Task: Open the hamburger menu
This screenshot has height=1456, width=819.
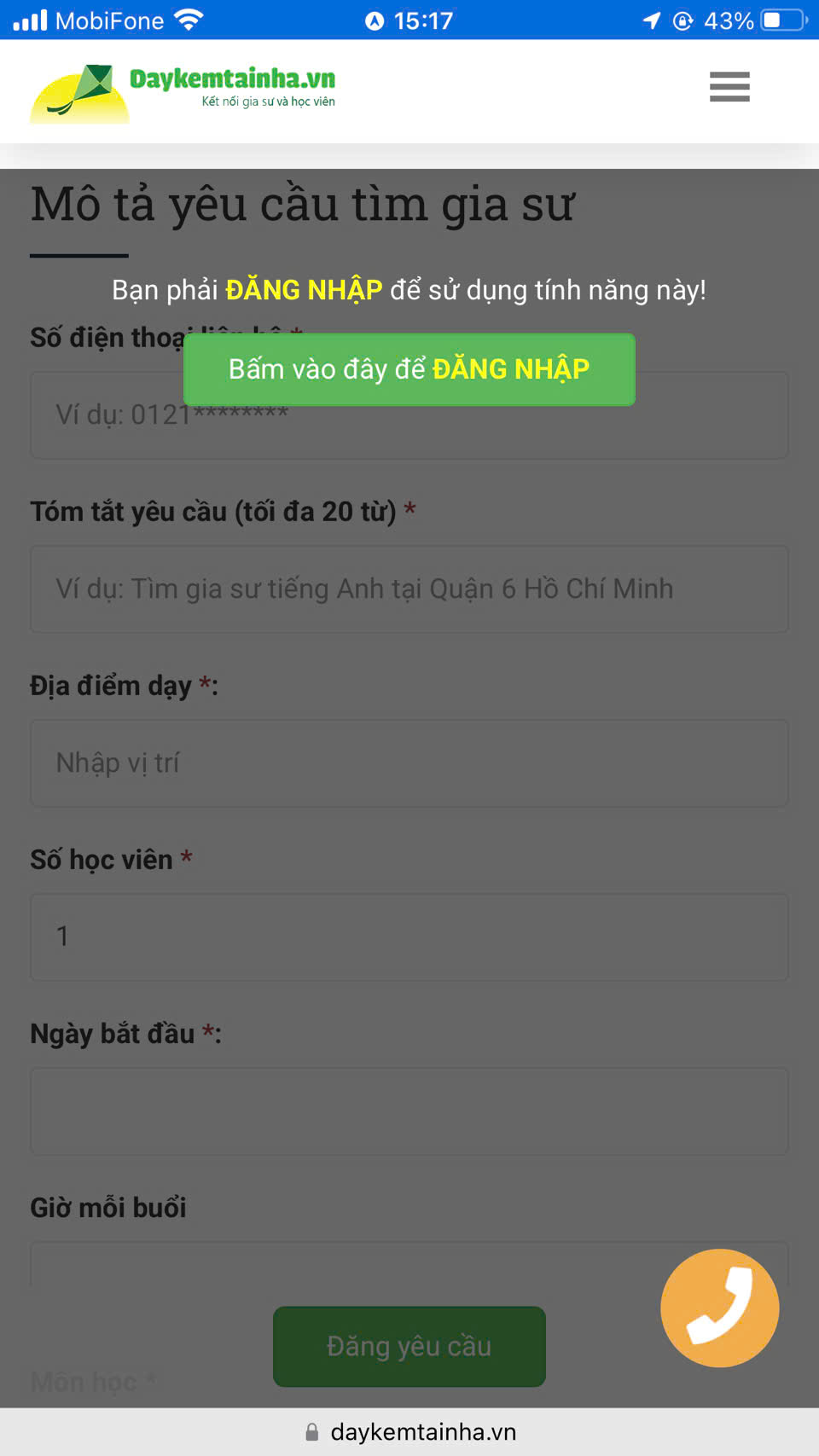Action: pyautogui.click(x=729, y=87)
